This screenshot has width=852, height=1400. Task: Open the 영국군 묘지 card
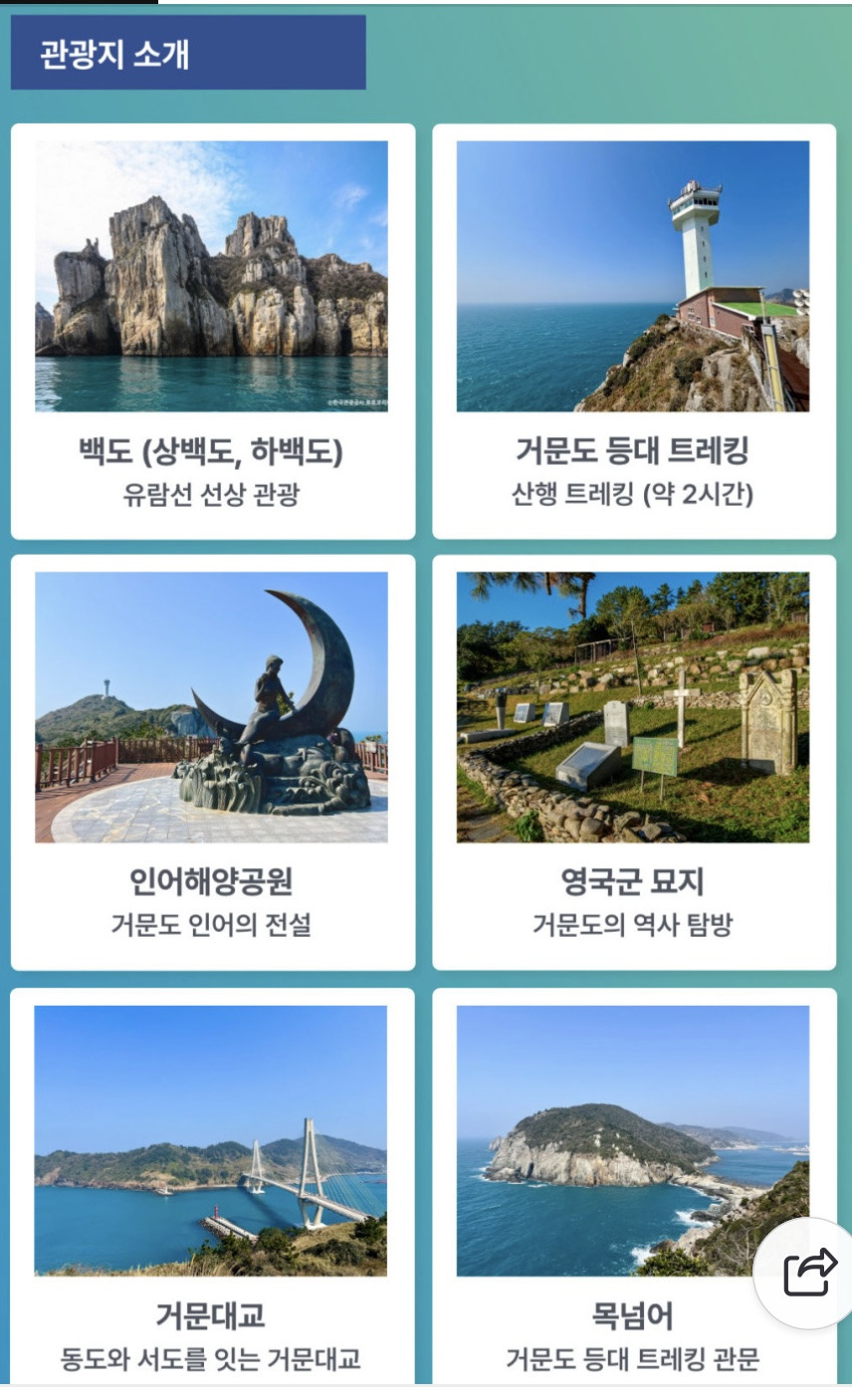(633, 762)
